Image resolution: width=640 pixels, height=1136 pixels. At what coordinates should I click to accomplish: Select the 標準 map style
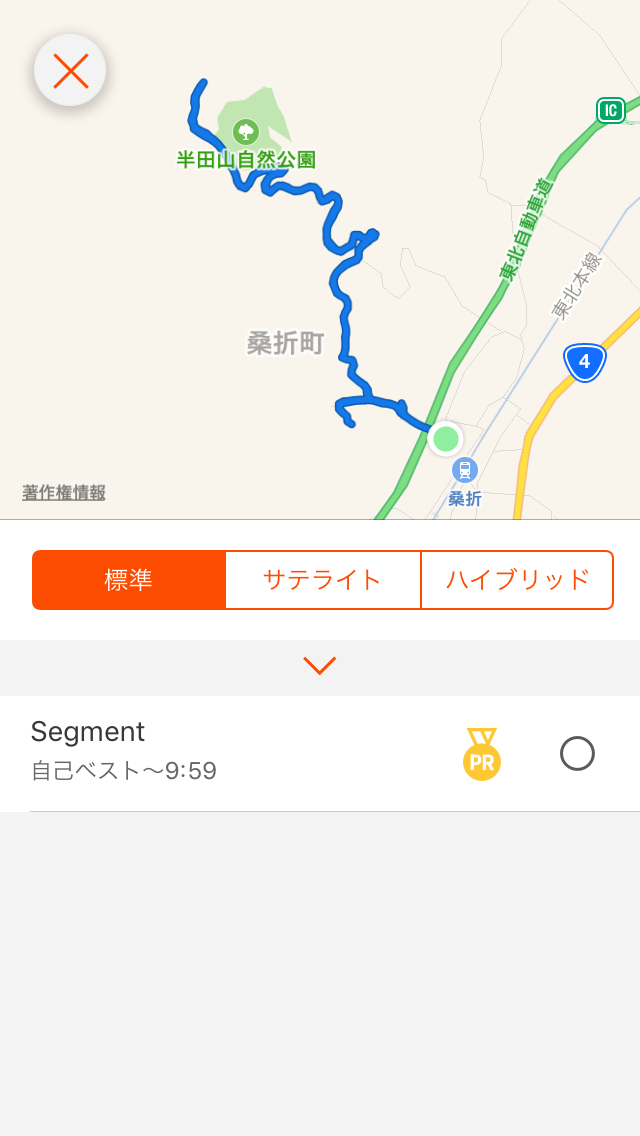(129, 580)
